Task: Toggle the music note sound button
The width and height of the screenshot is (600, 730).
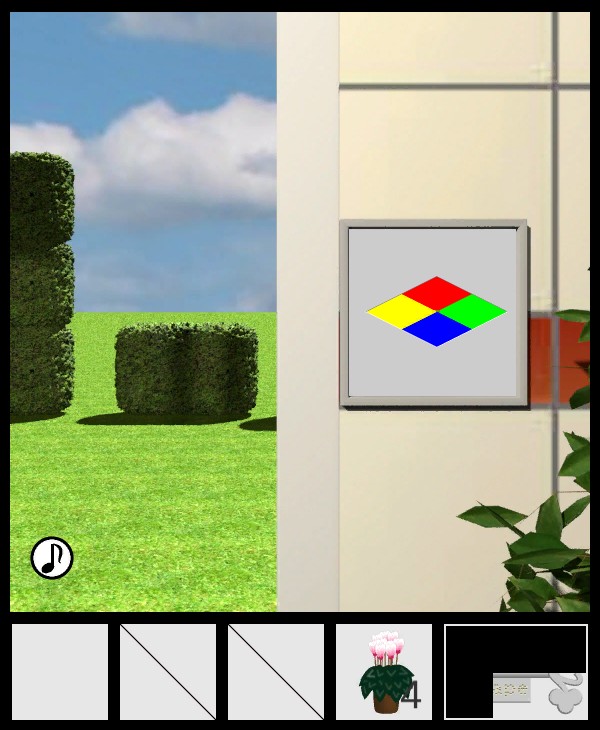Action: (x=52, y=558)
